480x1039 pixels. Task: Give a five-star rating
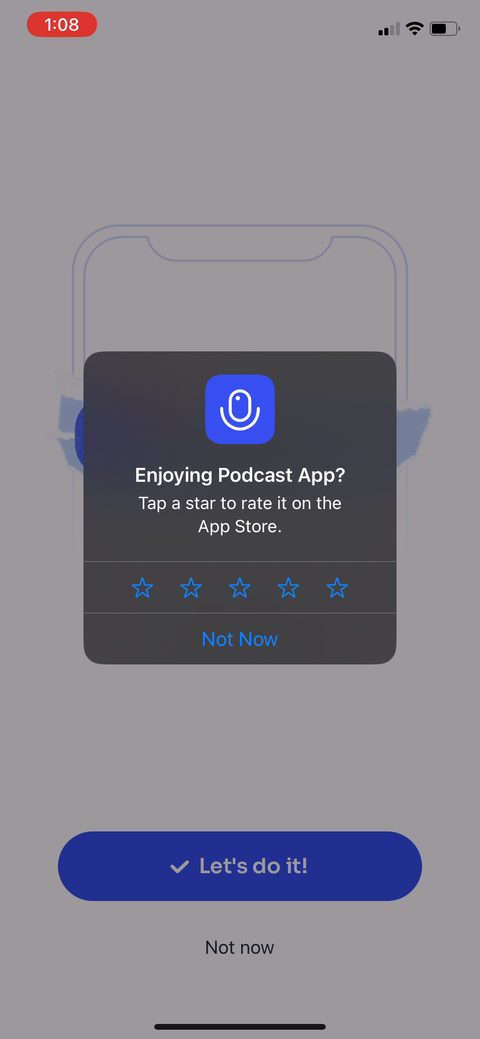pos(337,587)
